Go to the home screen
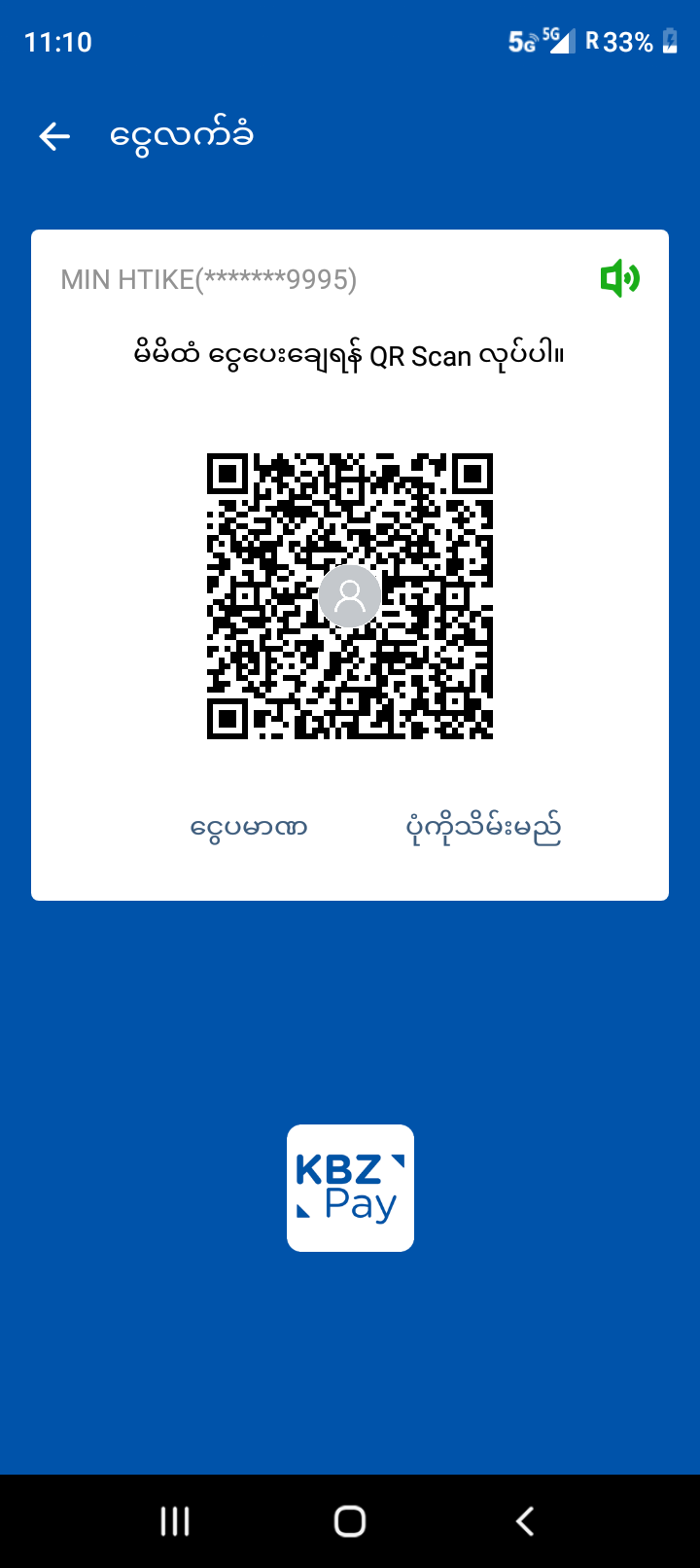Viewport: 700px width, 1568px height. 350,1520
